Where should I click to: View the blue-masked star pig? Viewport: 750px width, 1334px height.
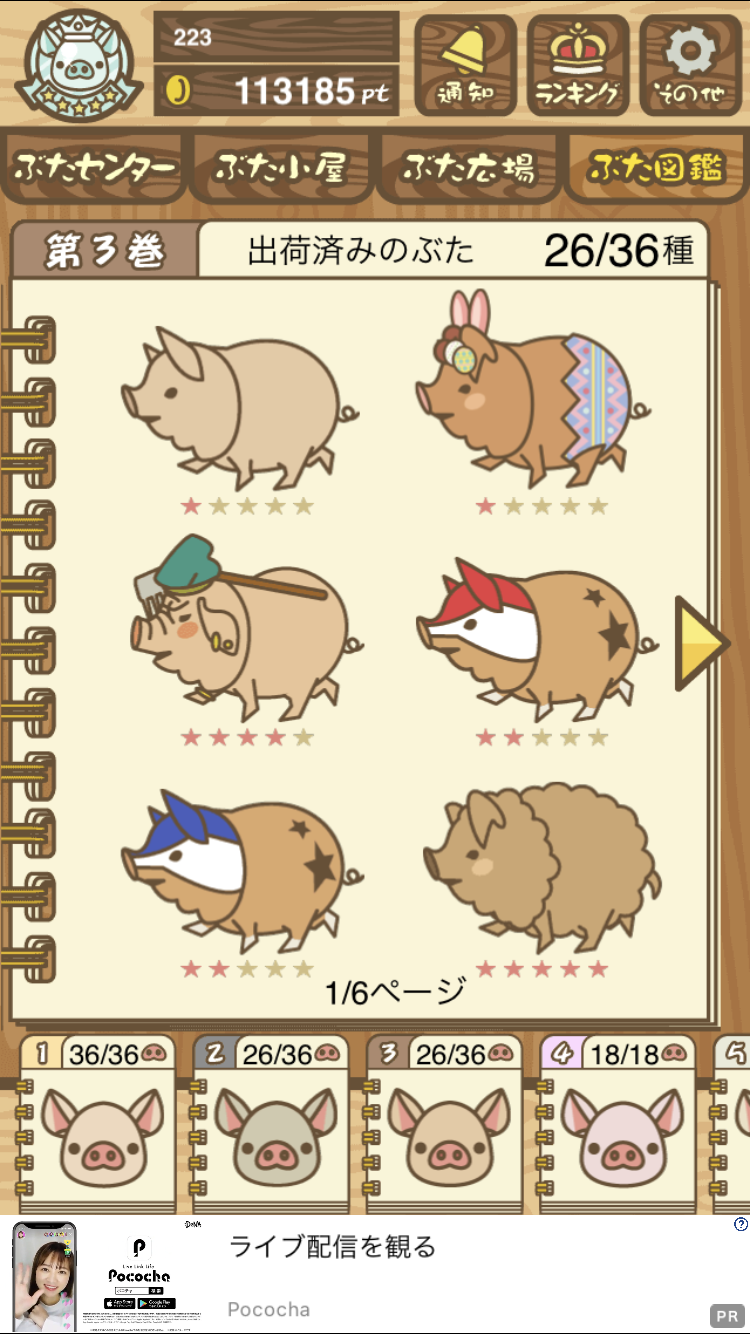pos(240,872)
